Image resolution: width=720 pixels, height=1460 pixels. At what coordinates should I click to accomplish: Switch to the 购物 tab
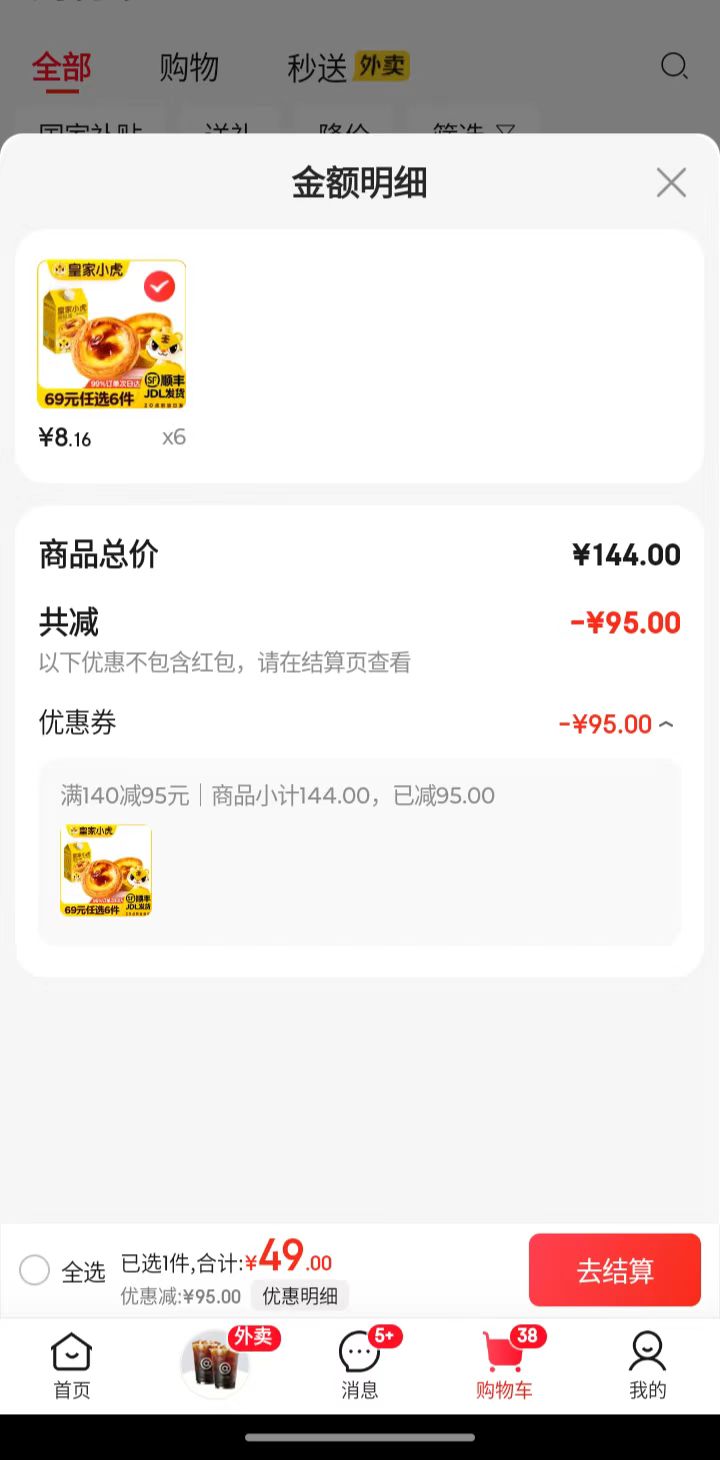(189, 67)
